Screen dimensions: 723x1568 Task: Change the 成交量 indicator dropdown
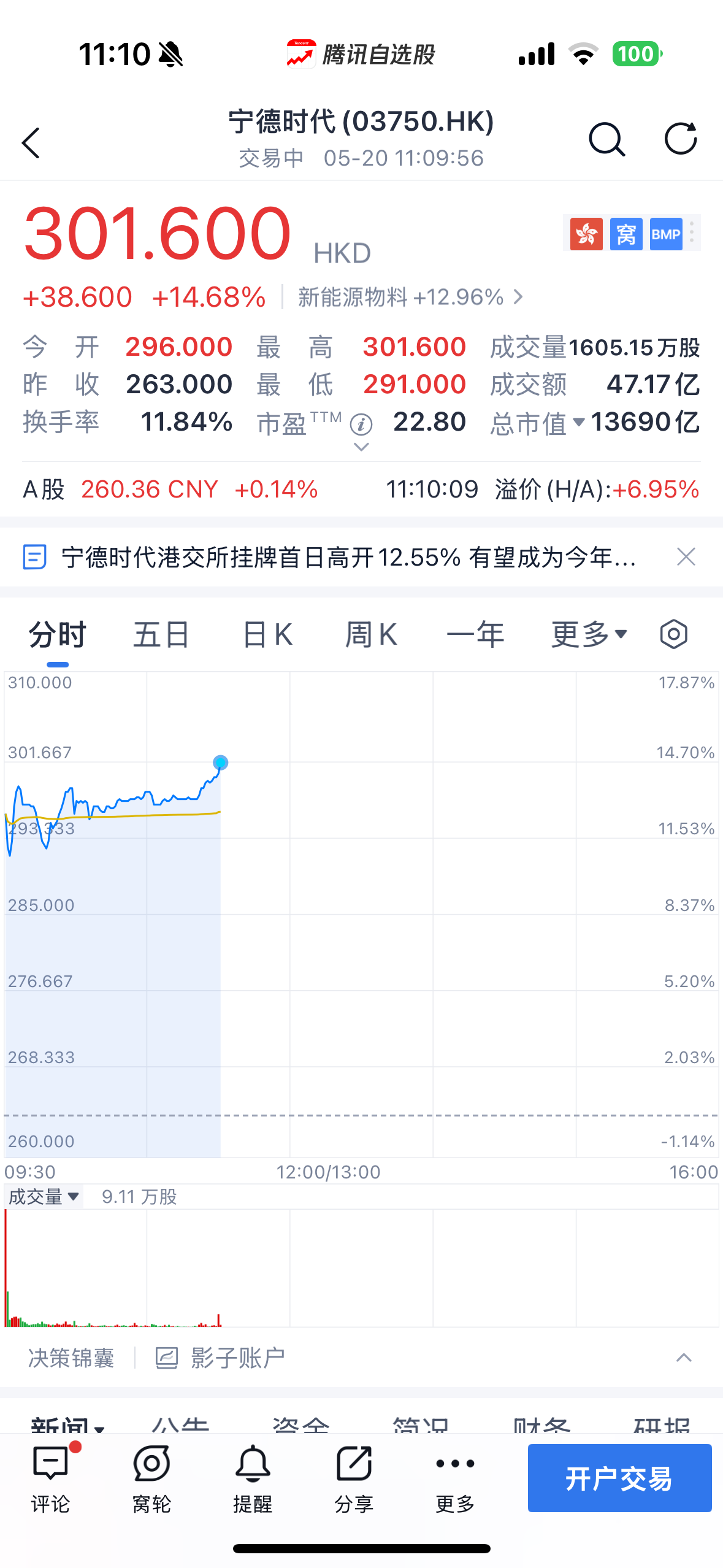(x=44, y=1197)
